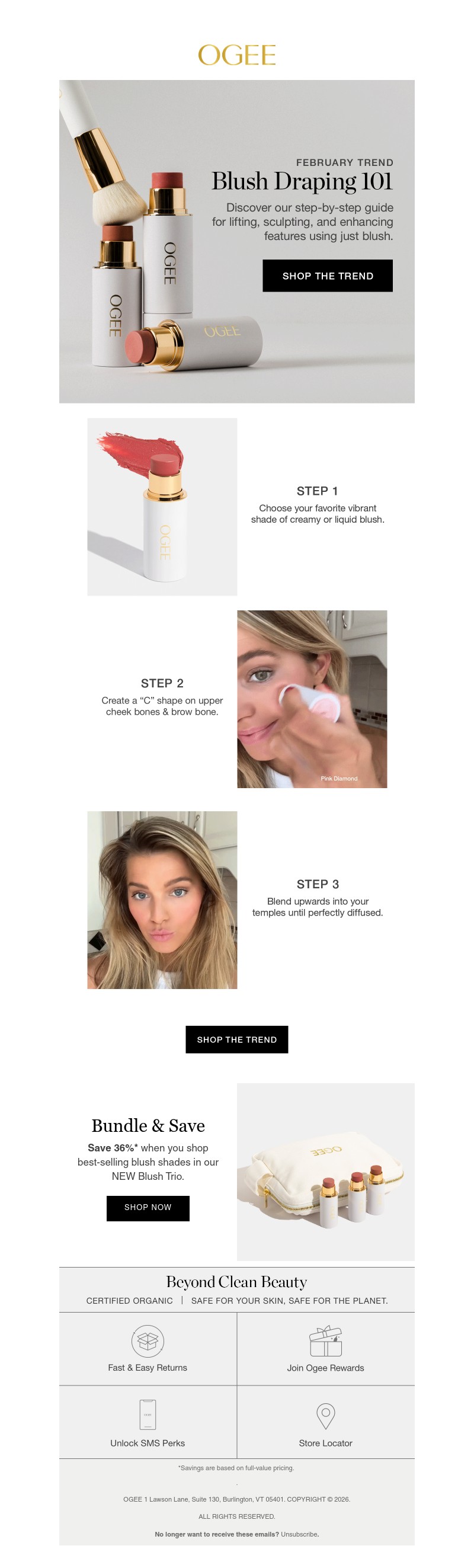Image resolution: width=474 pixels, height=1568 pixels.
Task: Tap Shop Now under Bundle & Save
Action: (x=148, y=1208)
